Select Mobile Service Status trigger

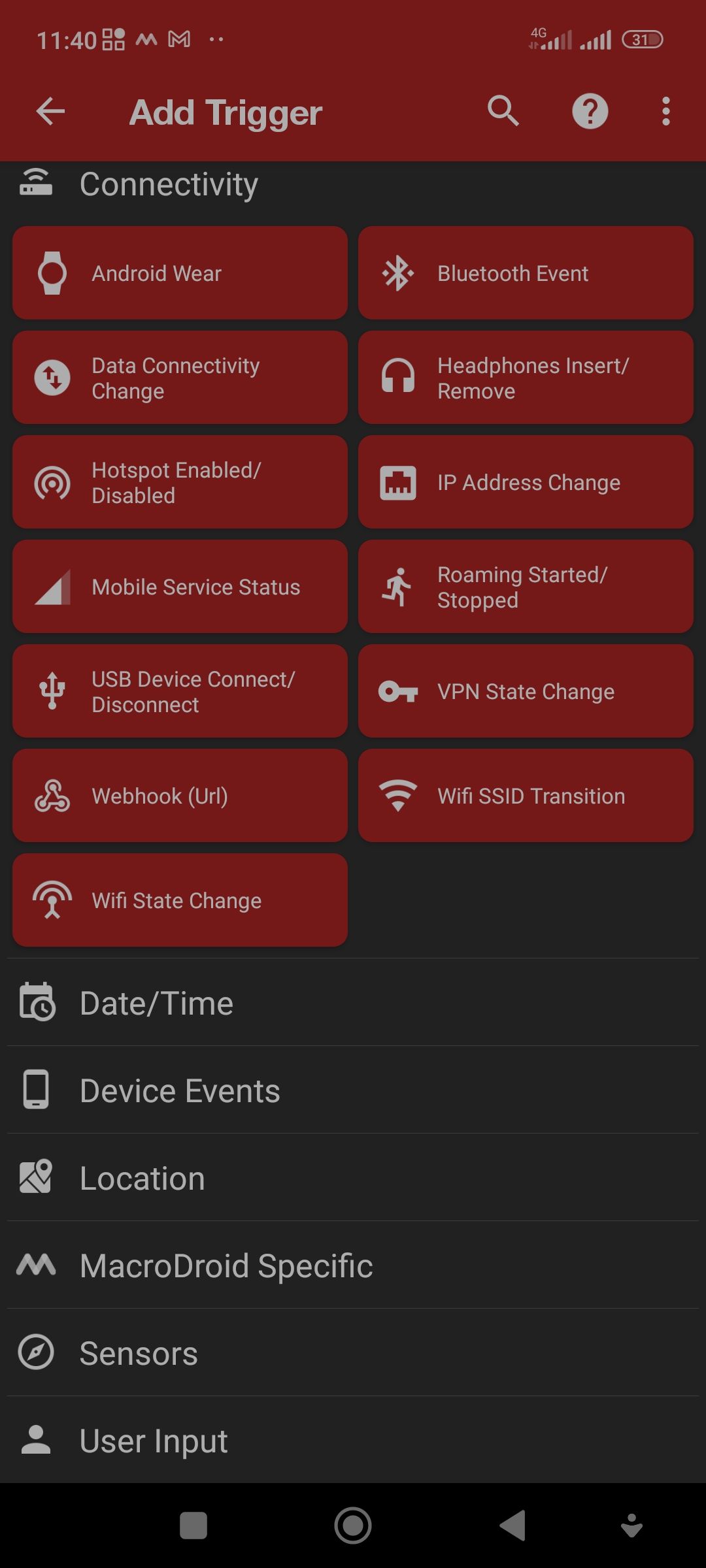(180, 587)
